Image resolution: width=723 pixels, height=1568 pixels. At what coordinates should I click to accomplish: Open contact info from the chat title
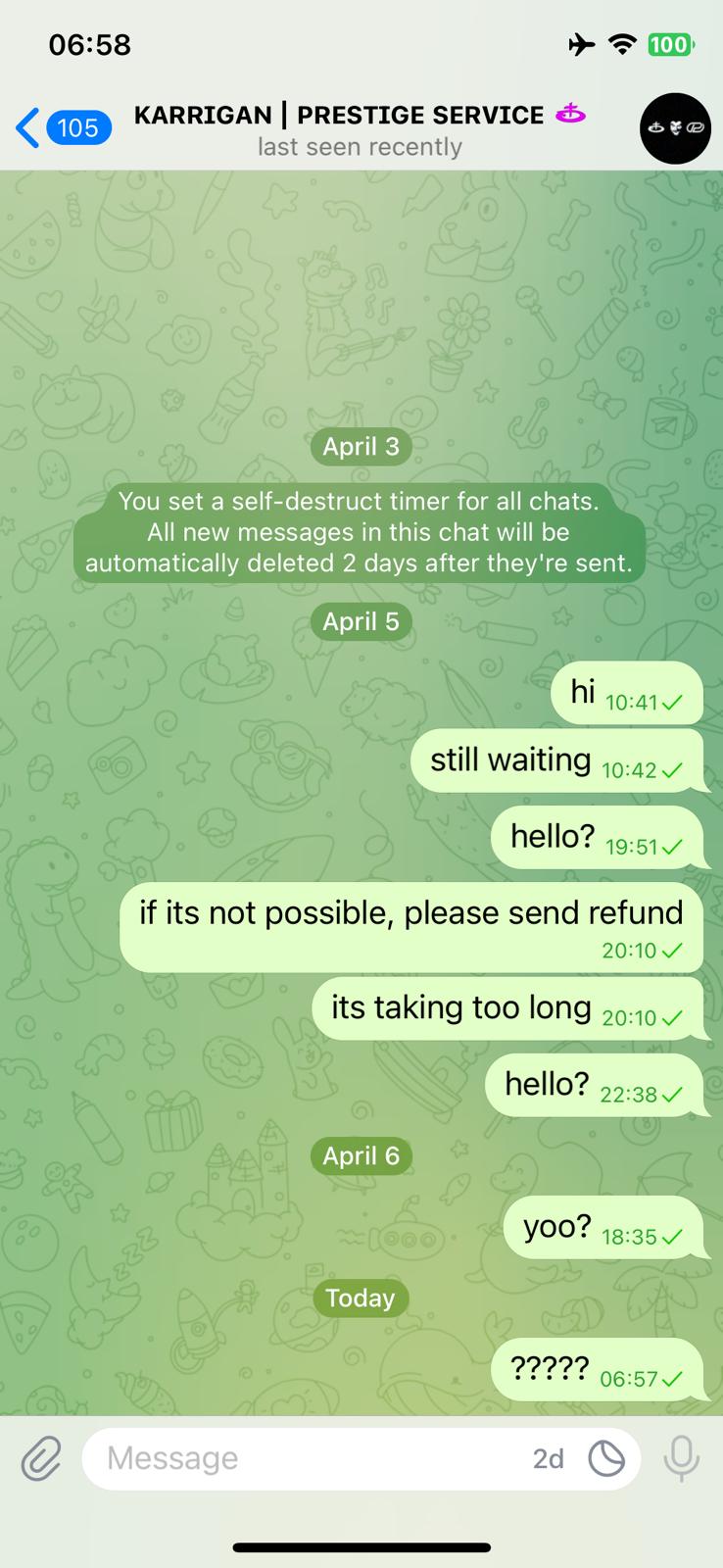pyautogui.click(x=359, y=128)
